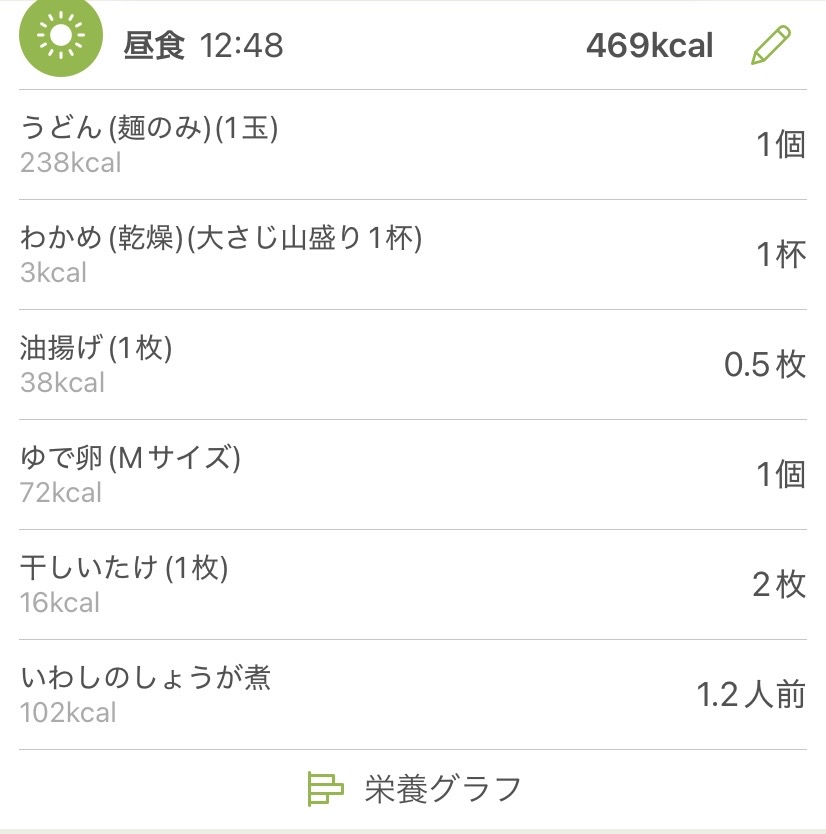
Task: Tap the 干しいたけ(1枚) row
Action: point(413,585)
